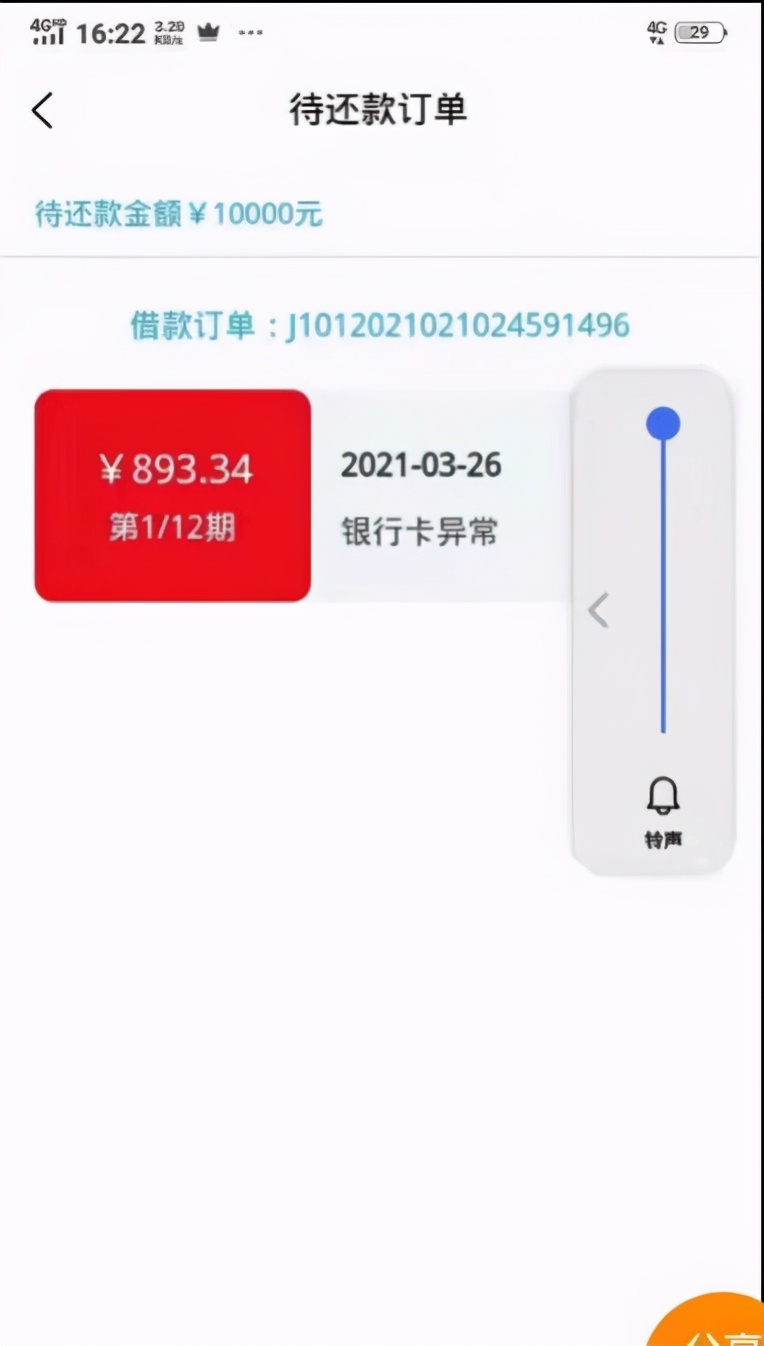The width and height of the screenshot is (764, 1346).
Task: Select the 2021-03-26 installment entry
Action: (x=420, y=465)
